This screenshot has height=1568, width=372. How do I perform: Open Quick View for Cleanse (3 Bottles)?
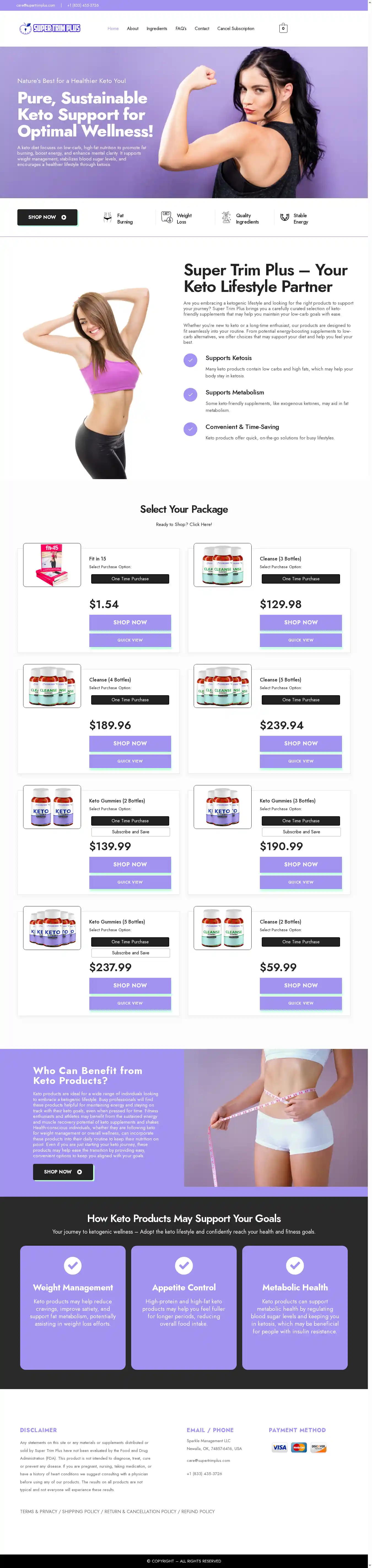[x=300, y=640]
